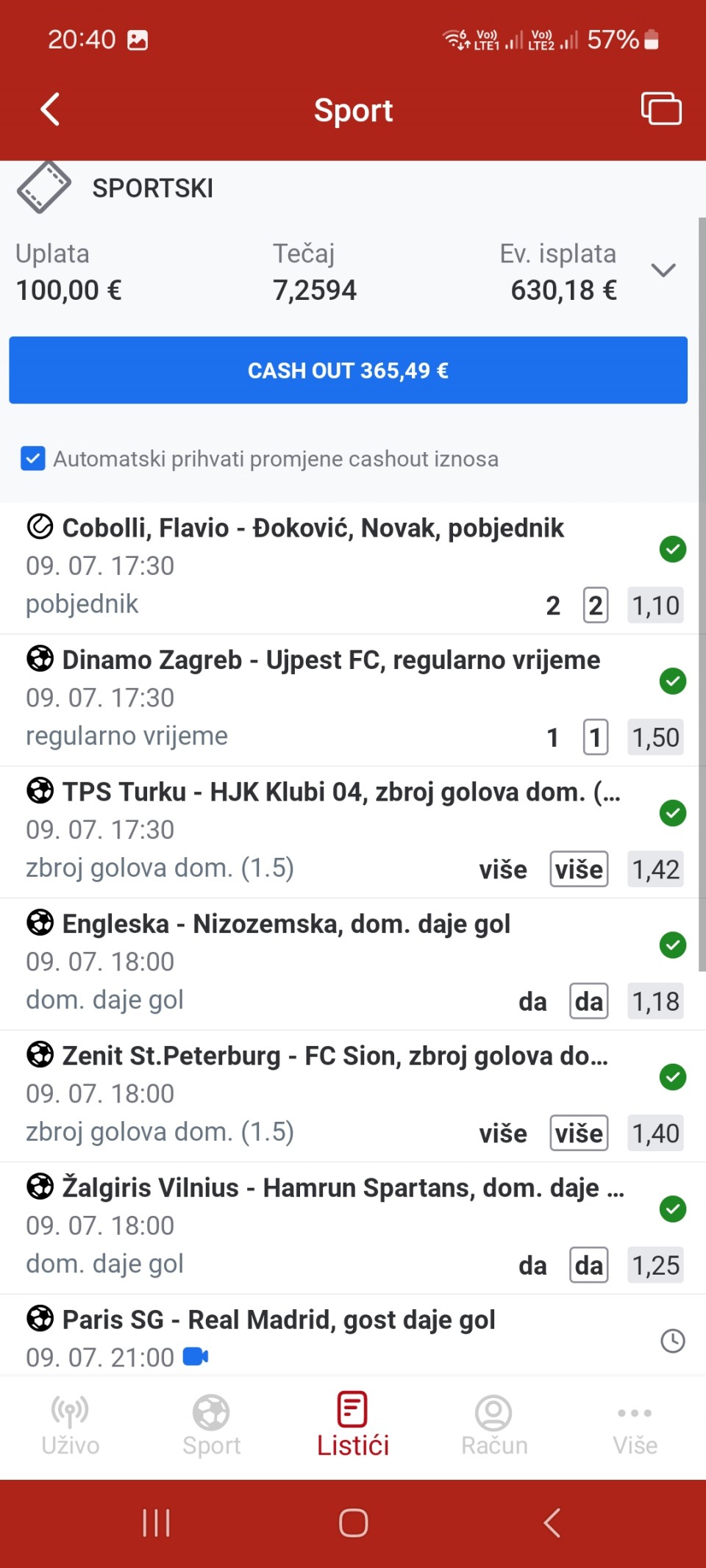This screenshot has width=706, height=1568.
Task: Tap the system home button
Action: pos(353,1523)
